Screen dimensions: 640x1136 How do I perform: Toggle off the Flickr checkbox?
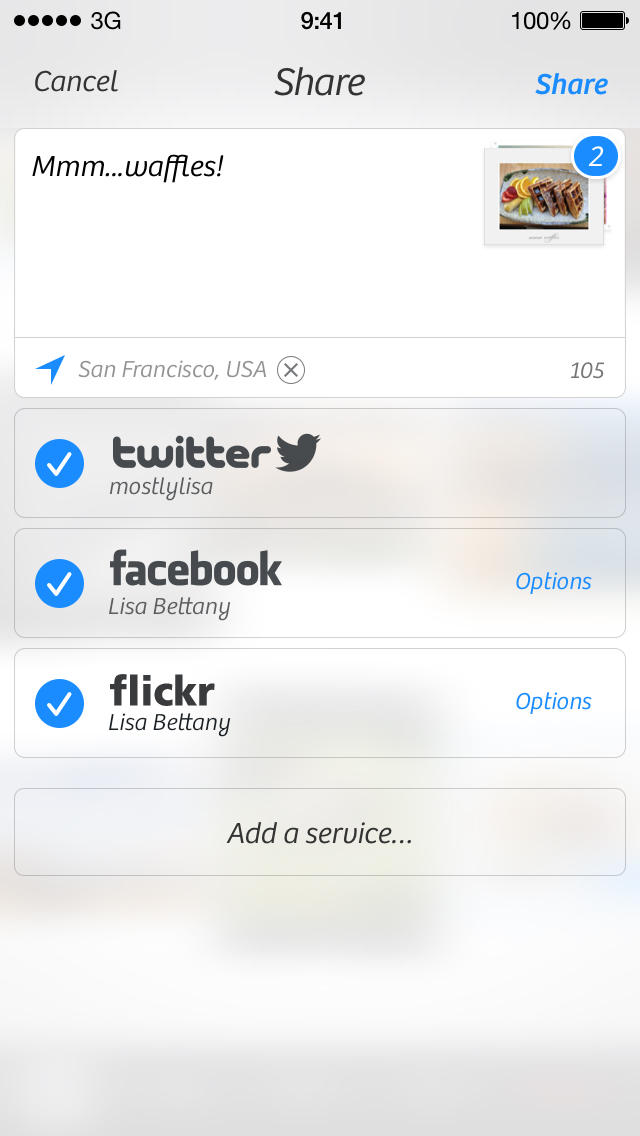click(59, 703)
